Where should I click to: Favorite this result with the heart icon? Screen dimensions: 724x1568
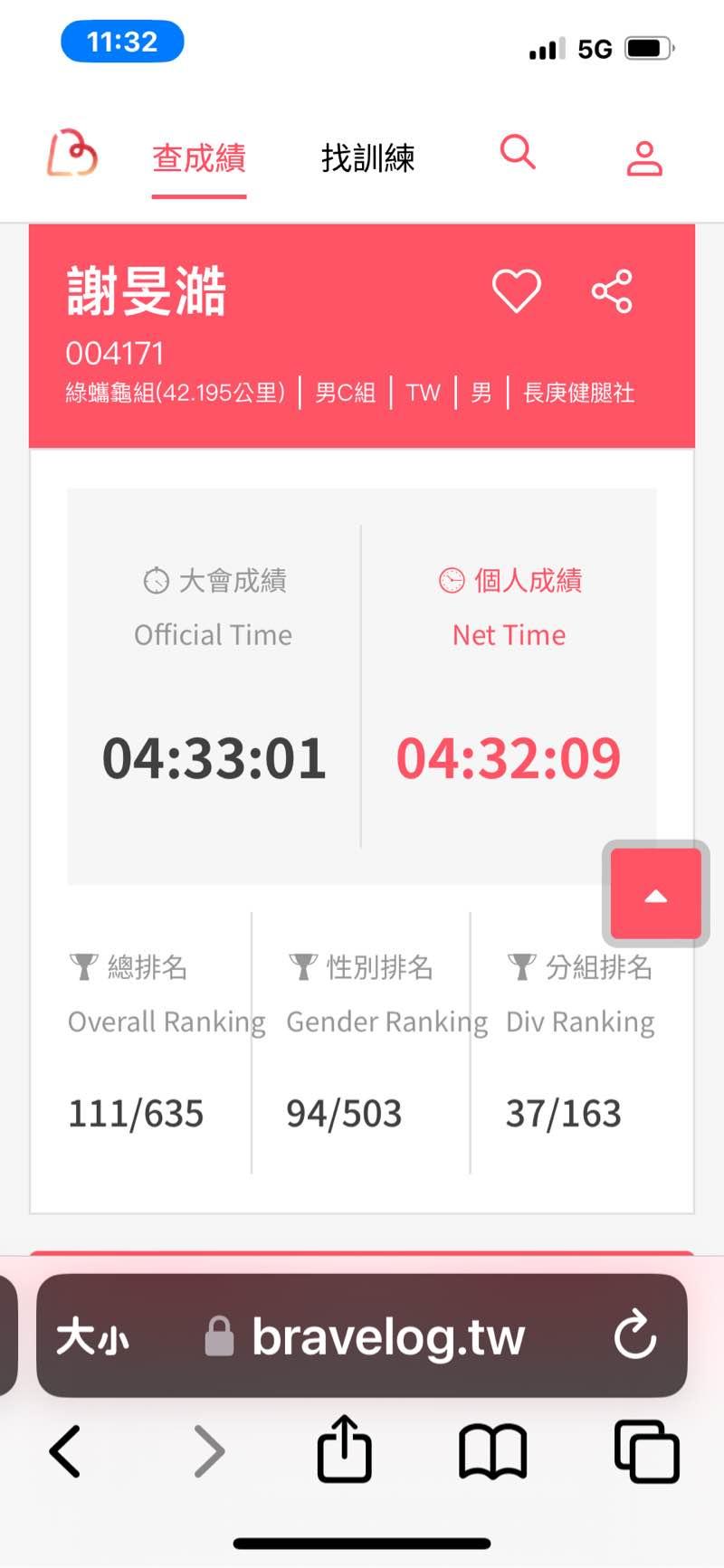tap(516, 291)
